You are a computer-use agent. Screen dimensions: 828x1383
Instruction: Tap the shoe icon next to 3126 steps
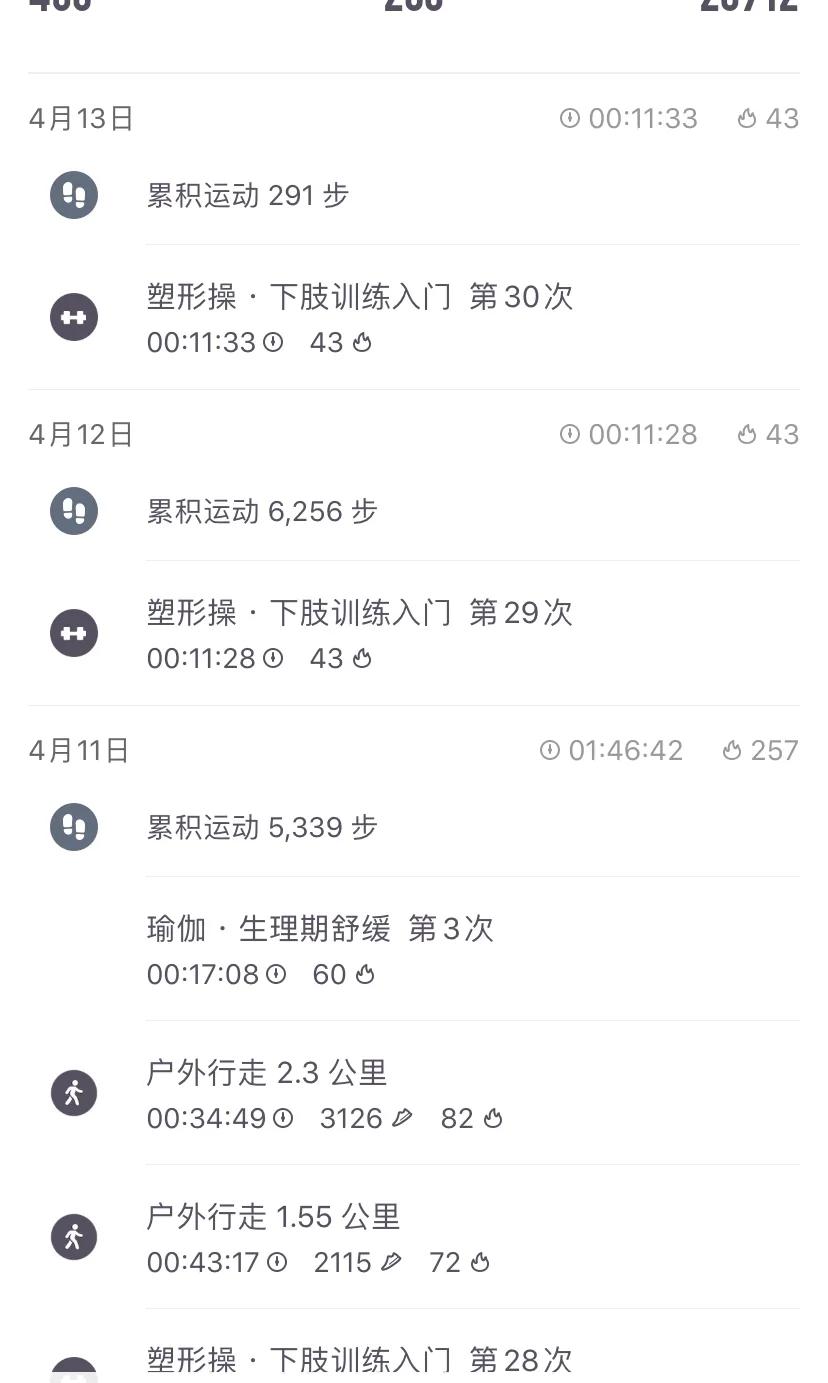click(402, 1118)
